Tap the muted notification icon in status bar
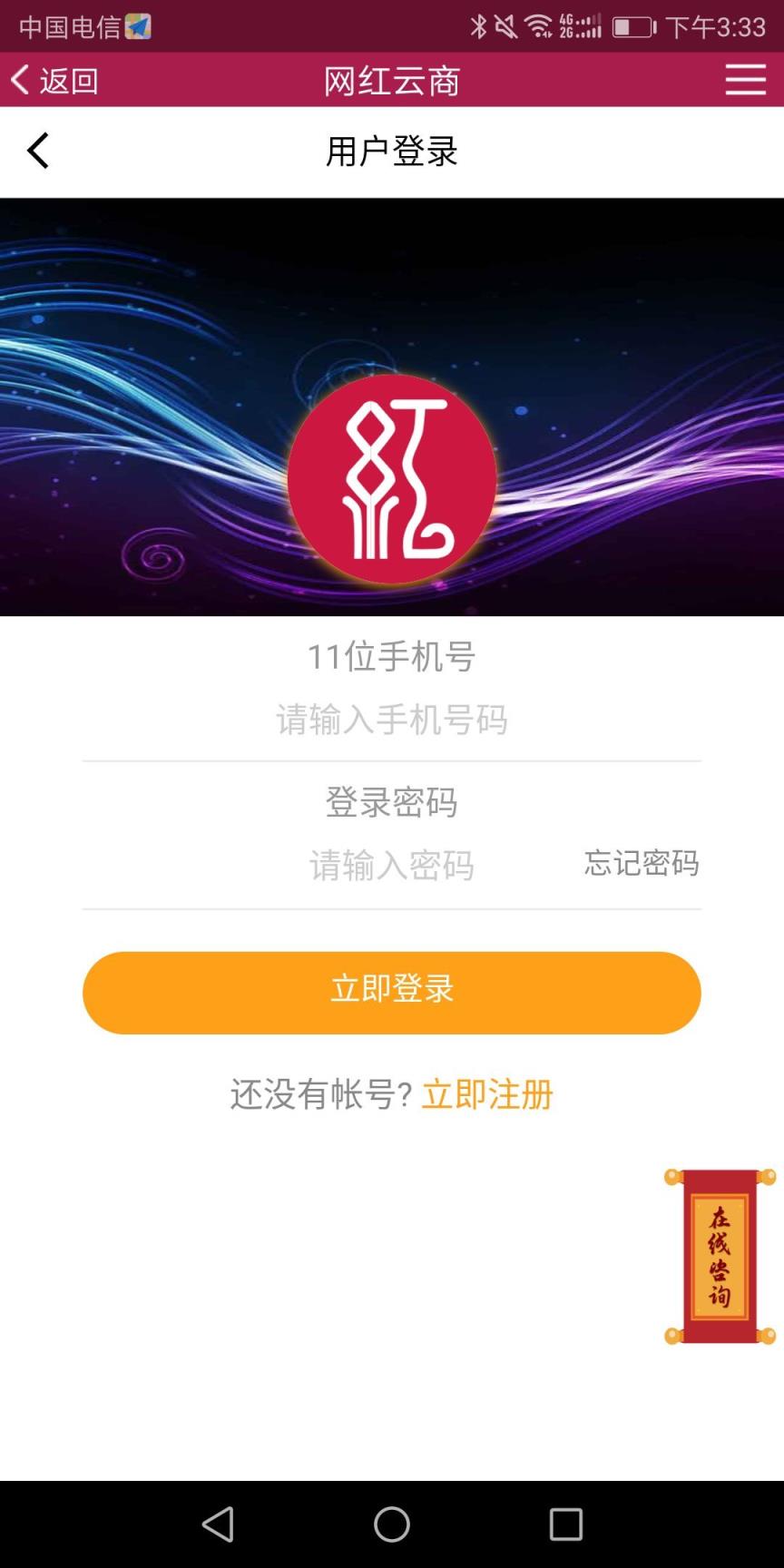The width and height of the screenshot is (784, 1568). (x=505, y=26)
